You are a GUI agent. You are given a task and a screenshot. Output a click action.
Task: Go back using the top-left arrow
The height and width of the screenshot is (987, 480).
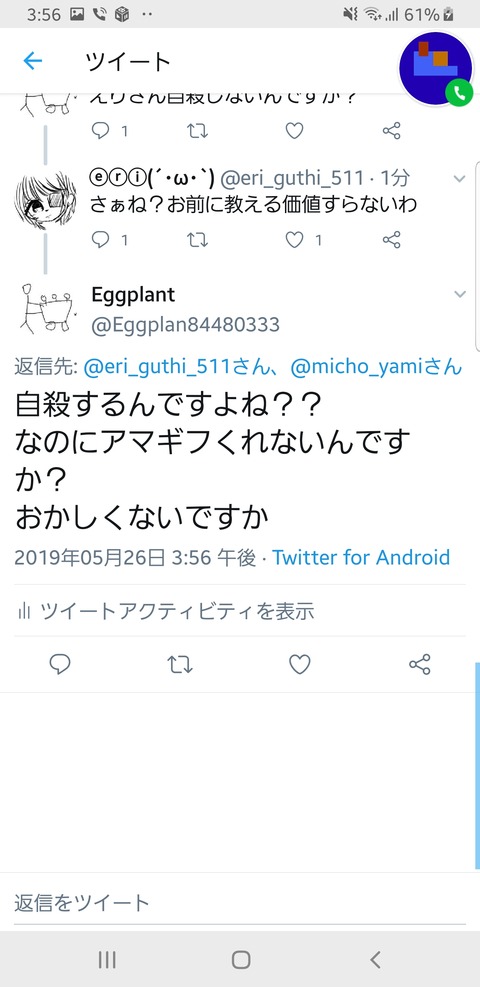(x=32, y=61)
